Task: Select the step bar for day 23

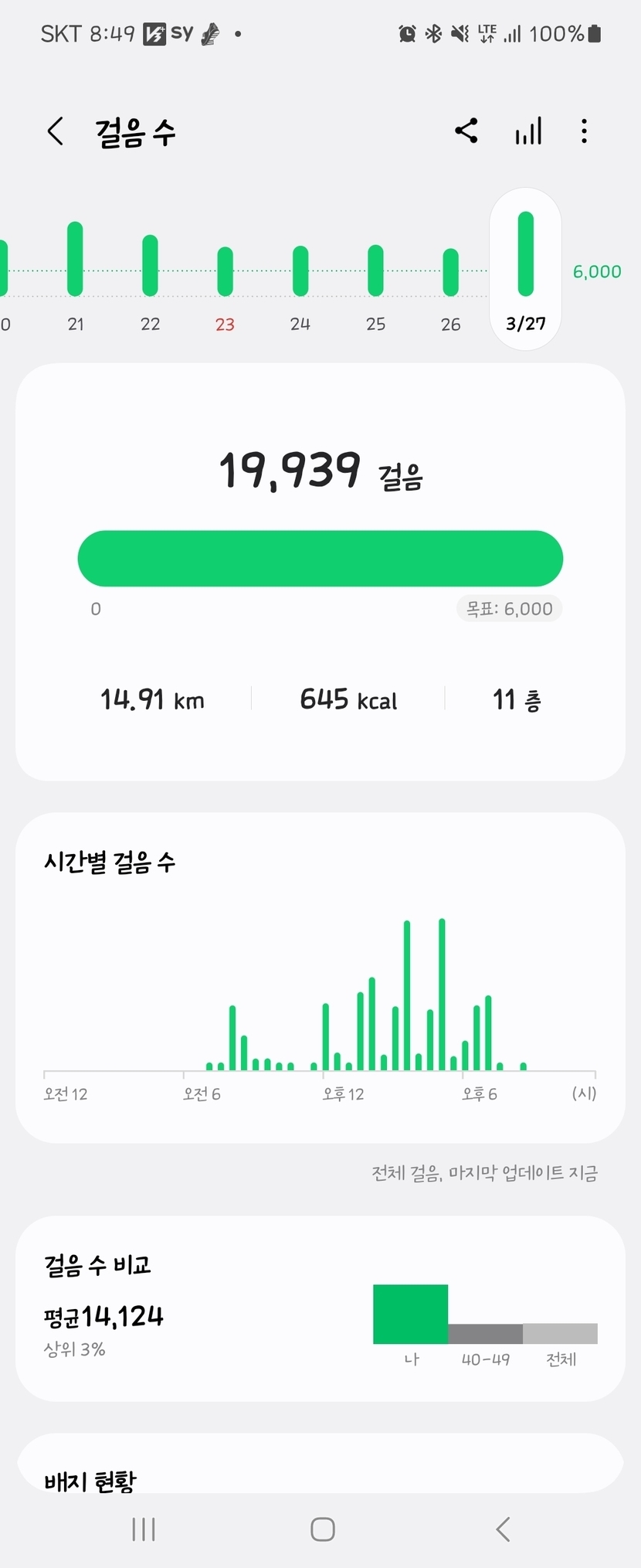Action: click(225, 272)
